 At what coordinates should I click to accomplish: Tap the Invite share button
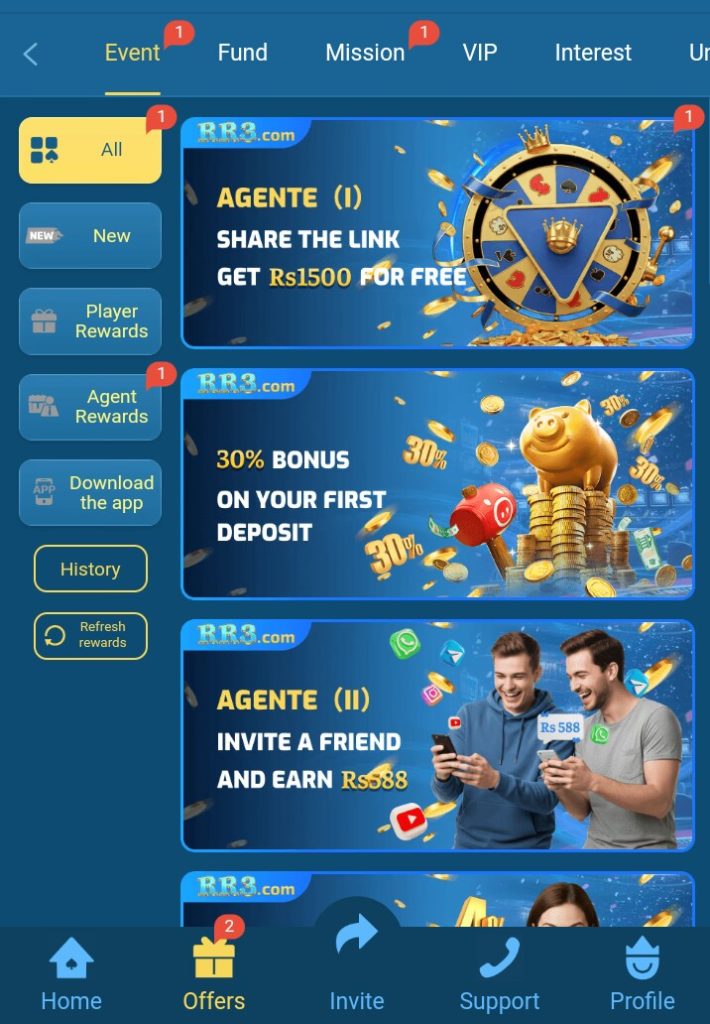pyautogui.click(x=357, y=960)
